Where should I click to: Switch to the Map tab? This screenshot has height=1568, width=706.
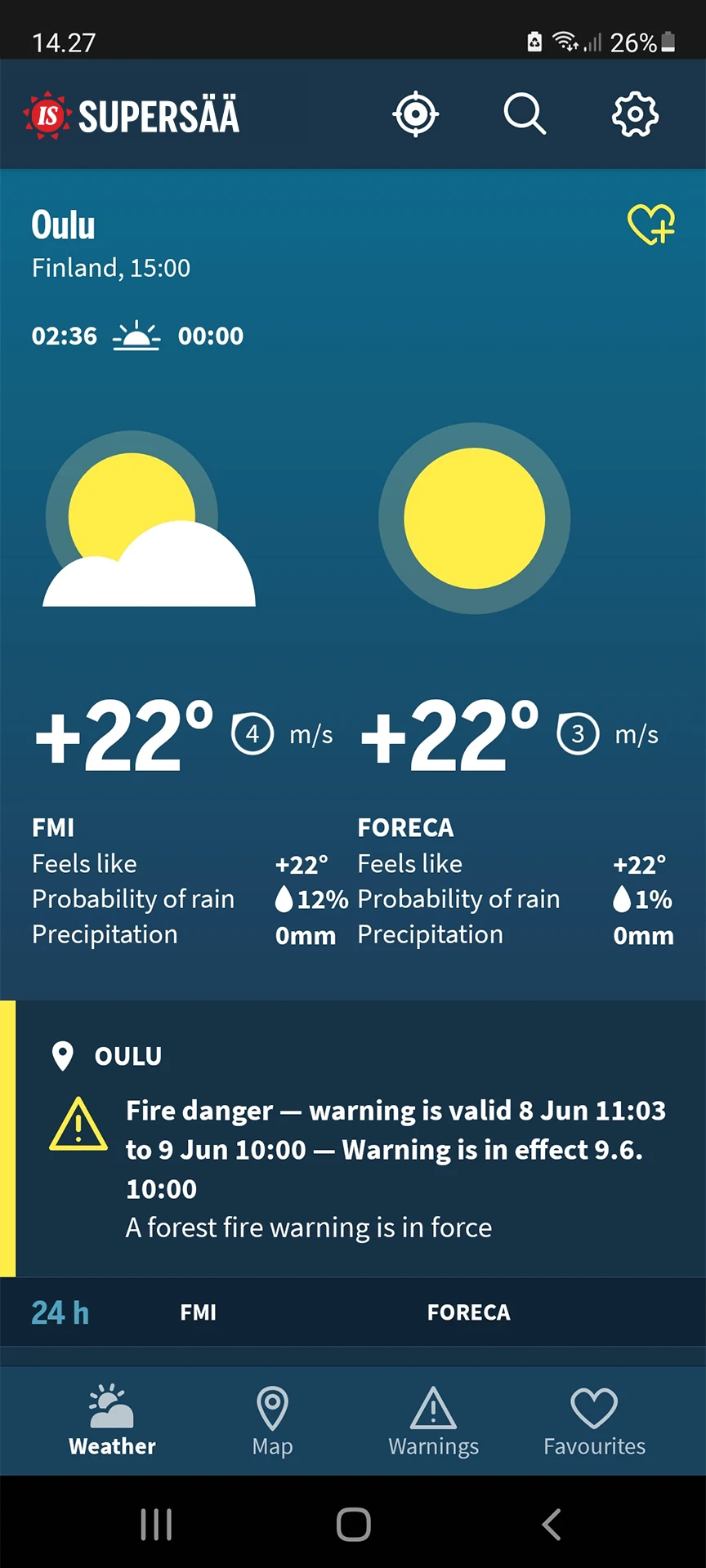click(x=272, y=1421)
